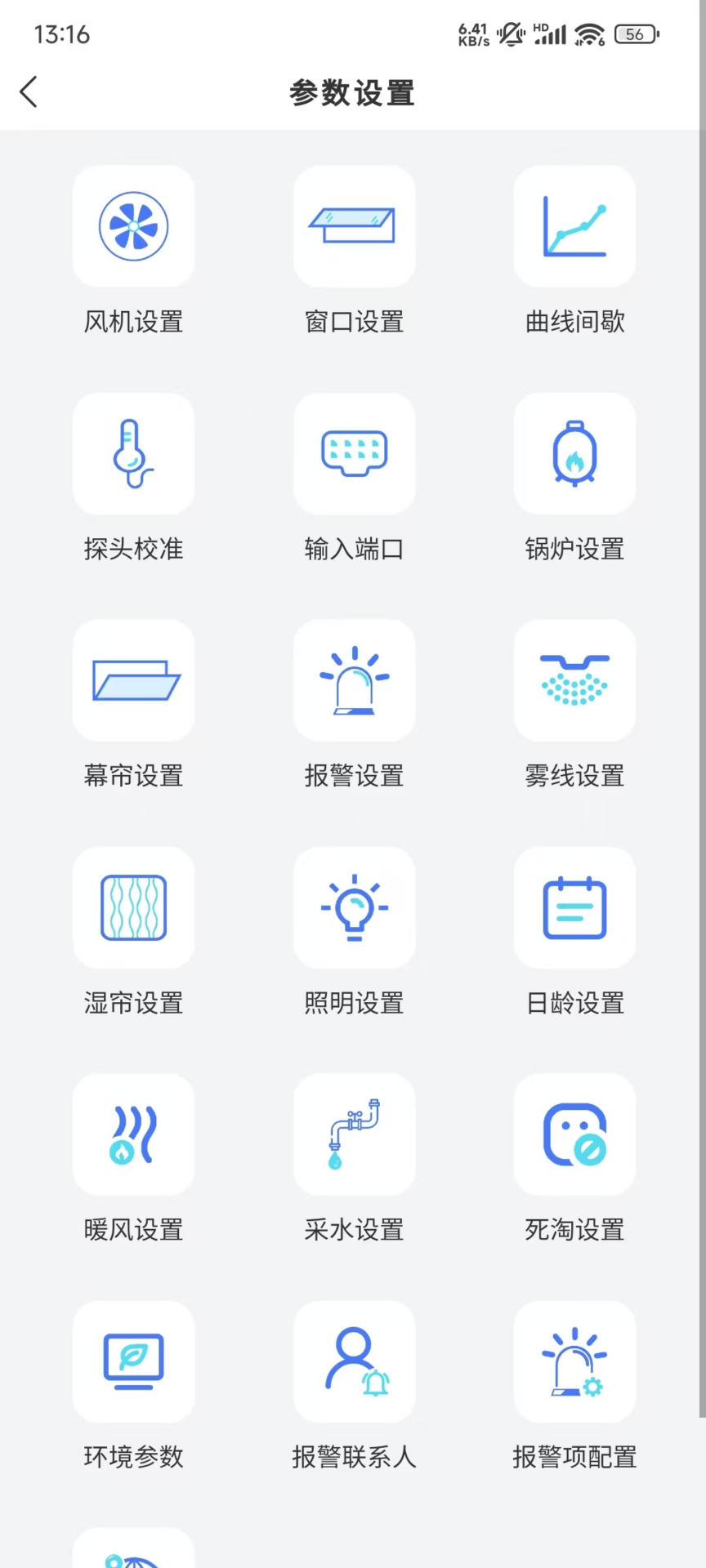Screen dimensions: 706x1568
Task: Select the 曲线间歇 curve interval icon
Action: (574, 226)
